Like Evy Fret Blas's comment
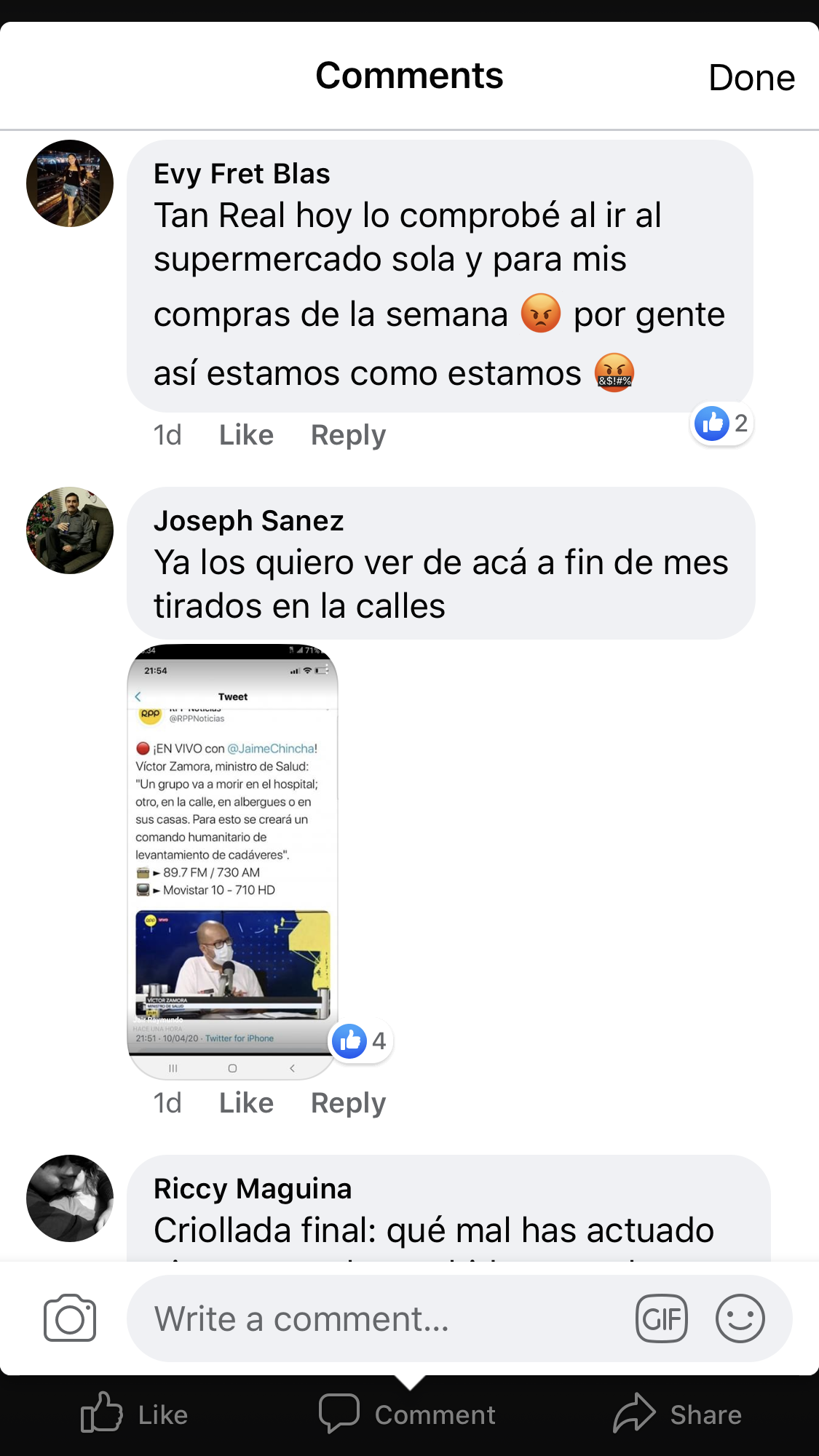 246,435
